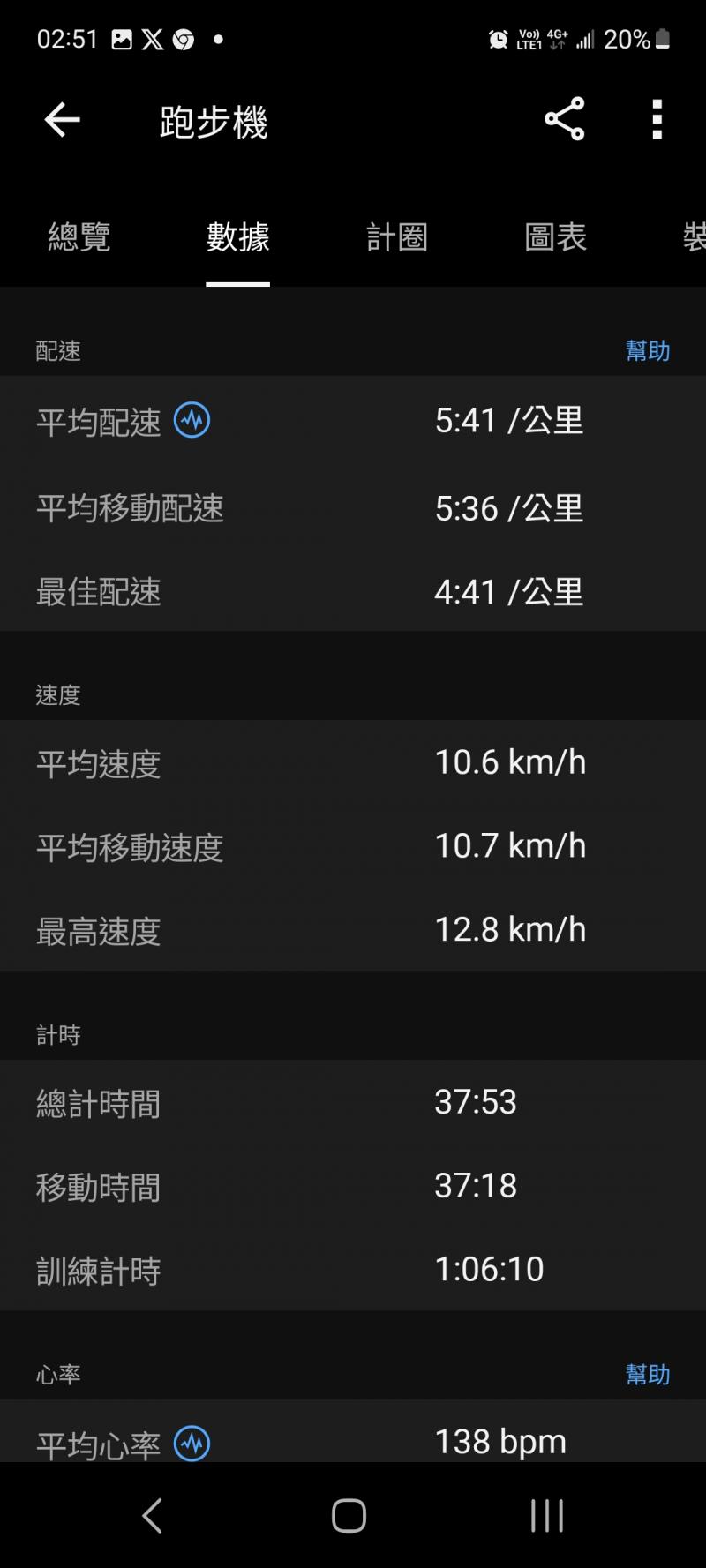Open 幫助 link in the 配速 section
Viewport: 706px width, 1568px height.
click(x=648, y=351)
